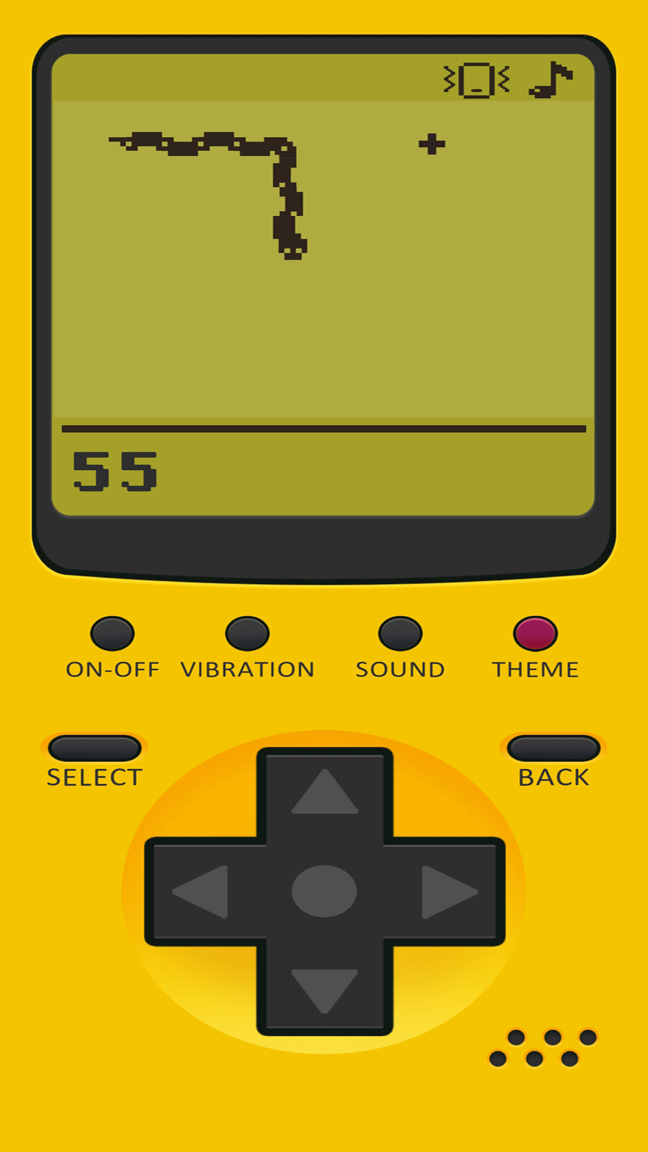Steer the snake up with the D-pad
Image resolution: width=648 pixels, height=1152 pixels.
click(324, 793)
